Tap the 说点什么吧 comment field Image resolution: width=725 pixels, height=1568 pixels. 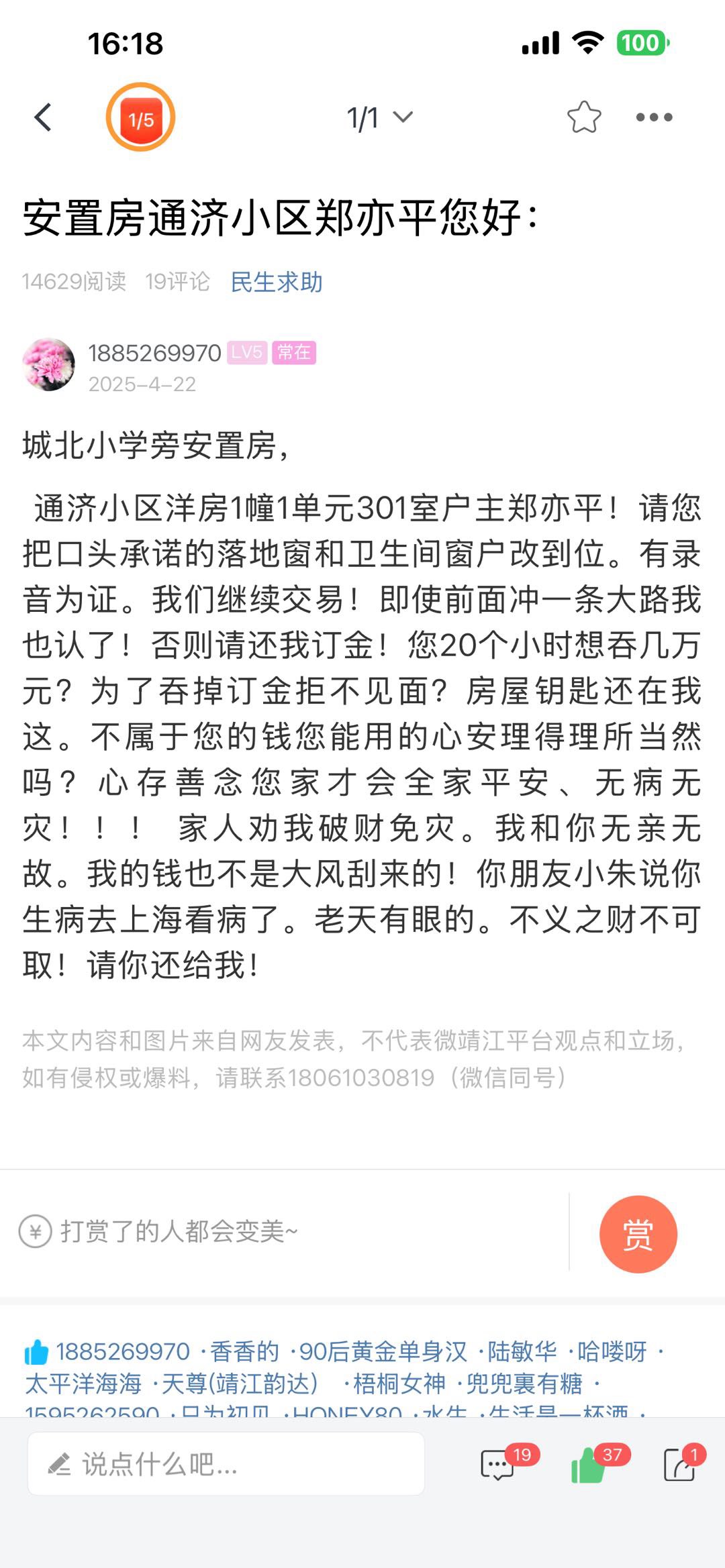(x=226, y=1463)
